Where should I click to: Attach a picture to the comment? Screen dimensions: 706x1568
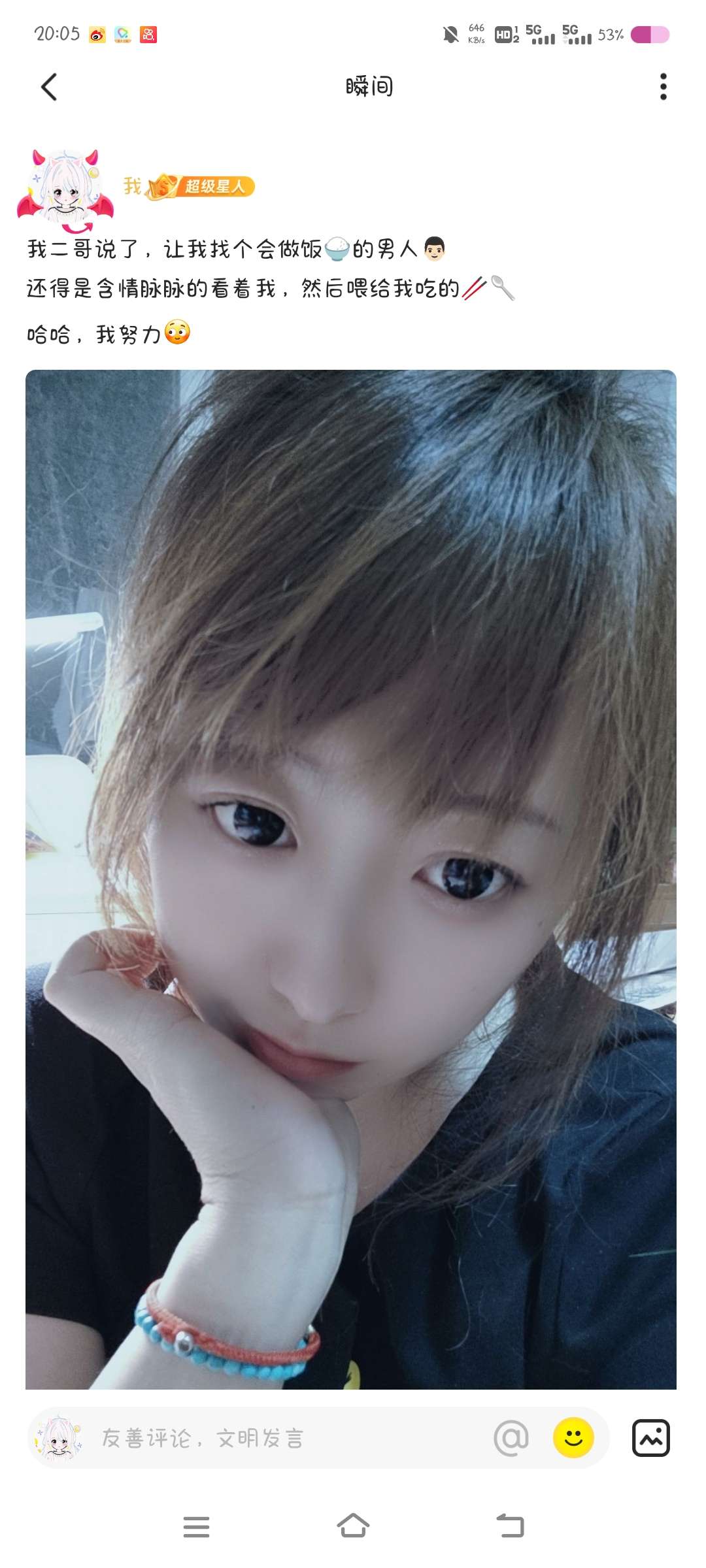click(650, 1438)
